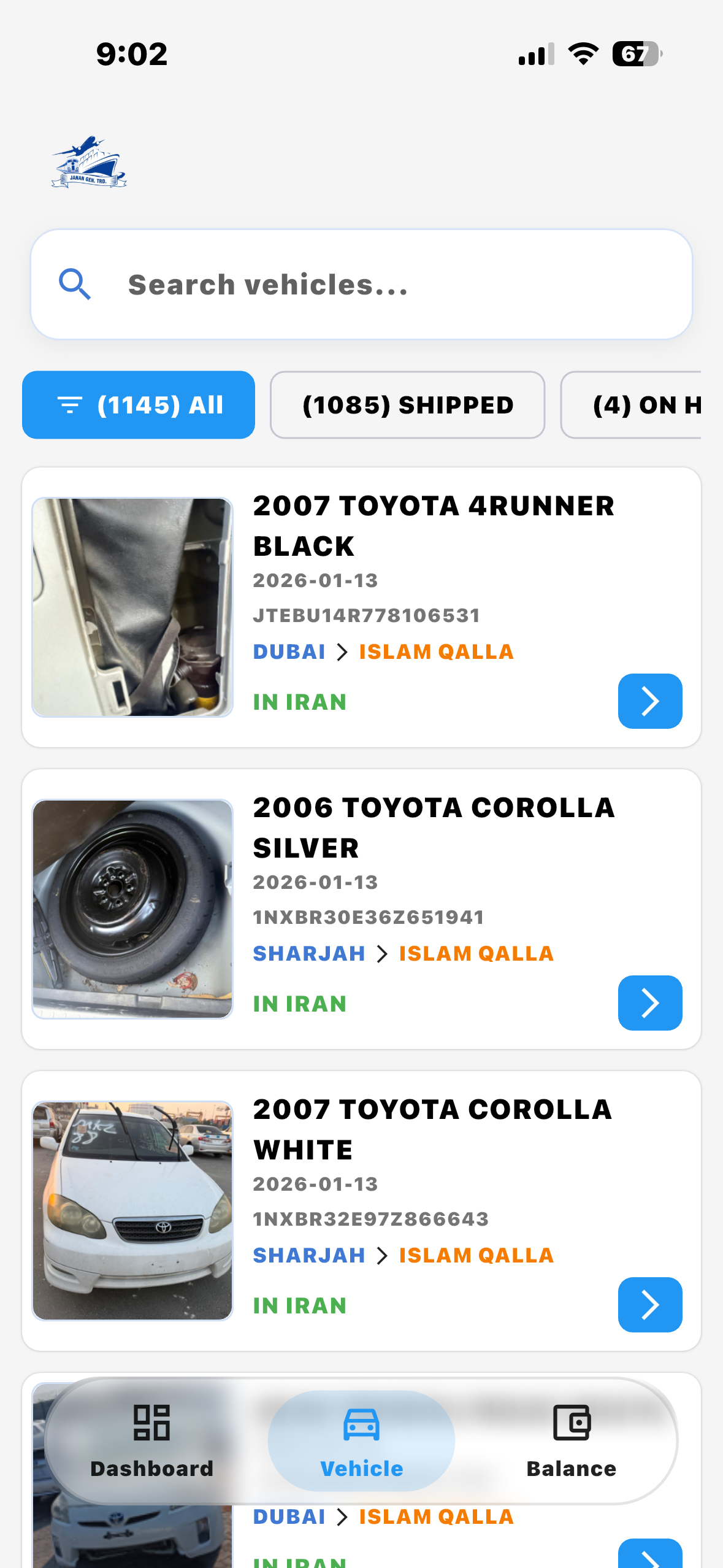
Task: Tap the DUBAI link on the 4Runner card
Action: 289,651
